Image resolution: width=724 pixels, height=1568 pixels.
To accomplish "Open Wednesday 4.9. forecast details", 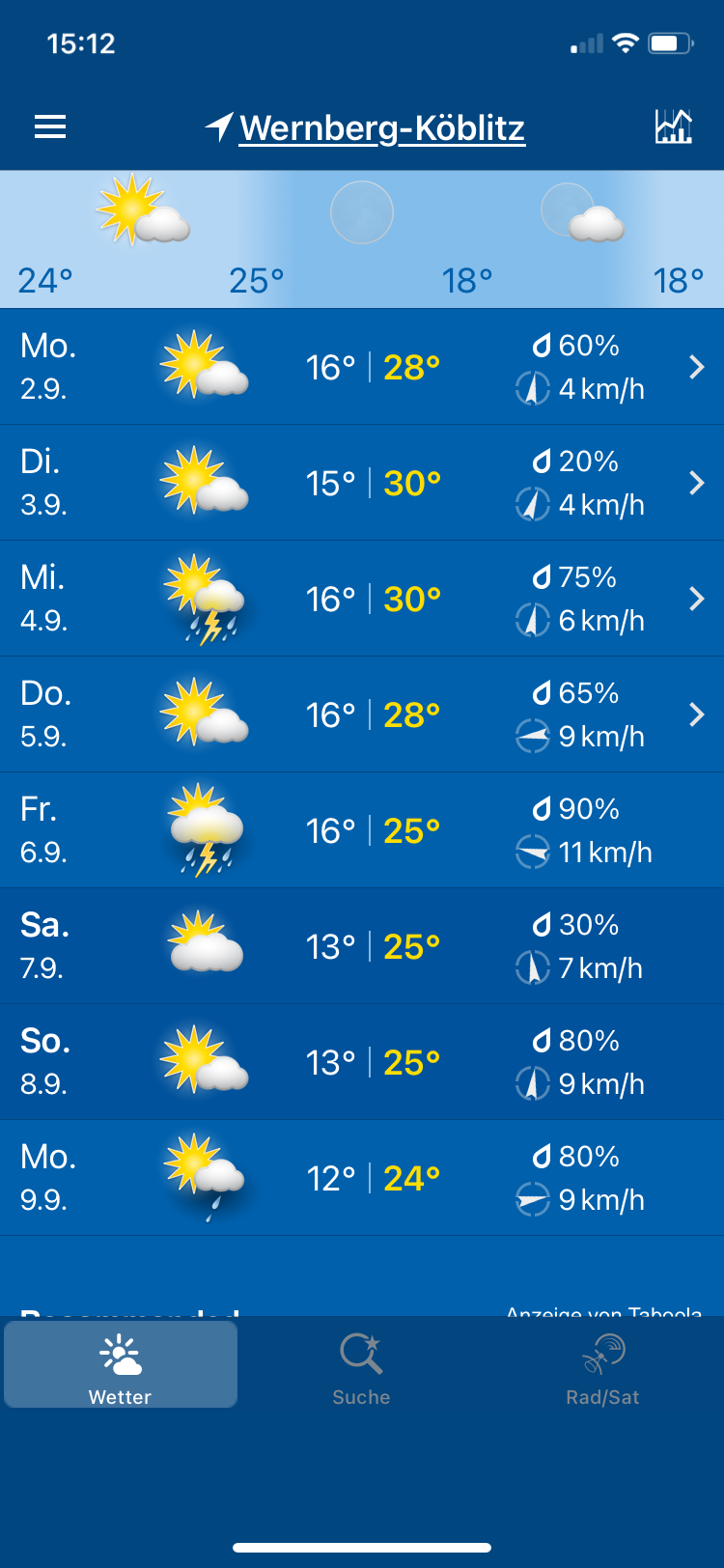I will pos(362,599).
